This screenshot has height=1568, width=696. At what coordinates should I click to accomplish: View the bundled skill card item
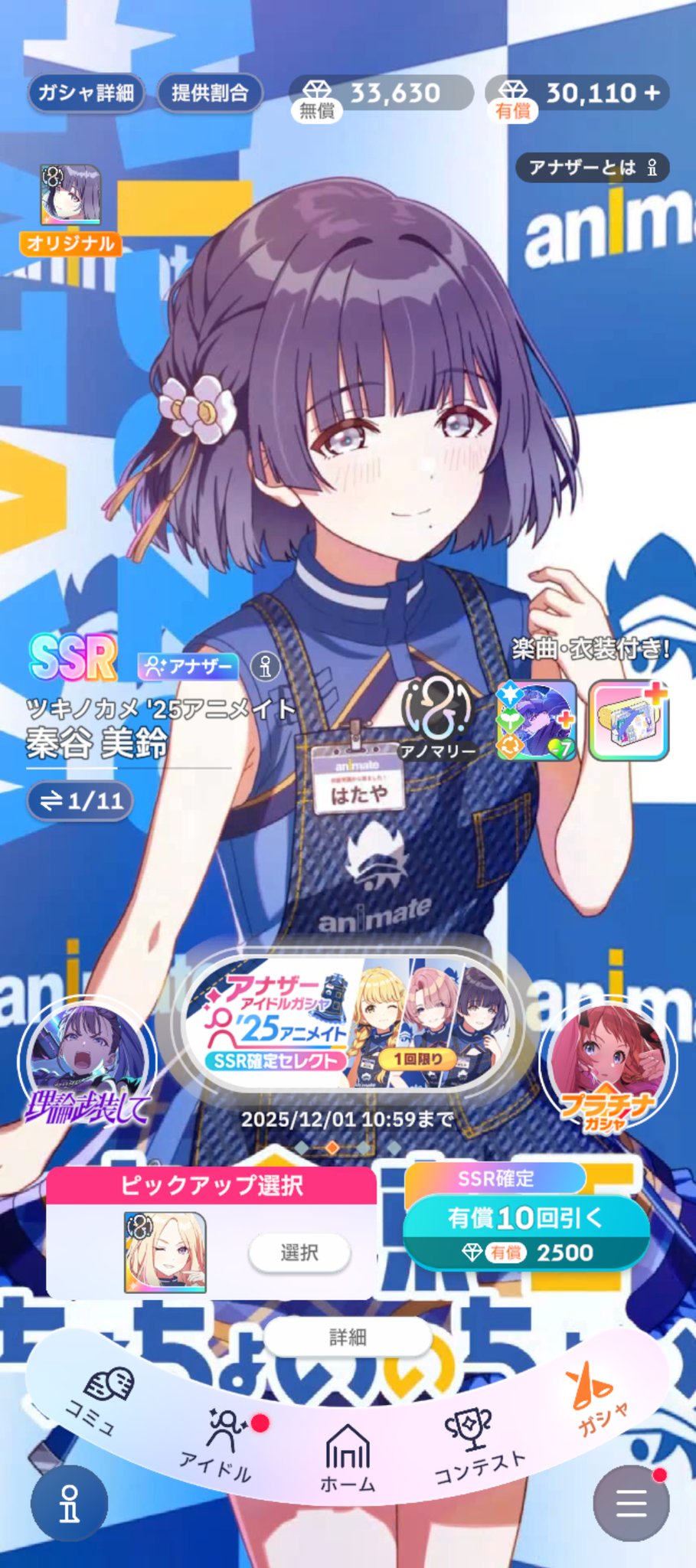(536, 720)
